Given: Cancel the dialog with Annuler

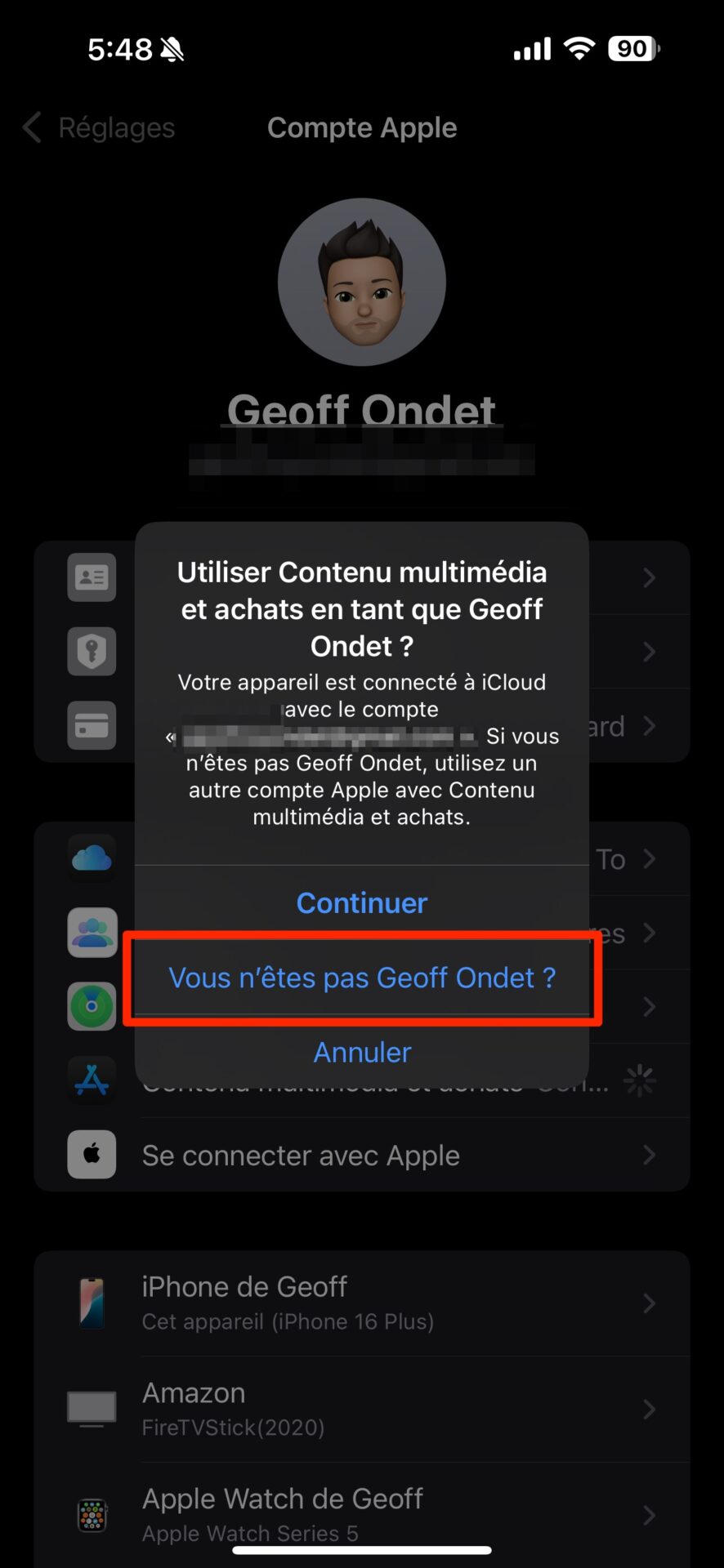Looking at the screenshot, I should (361, 1052).
